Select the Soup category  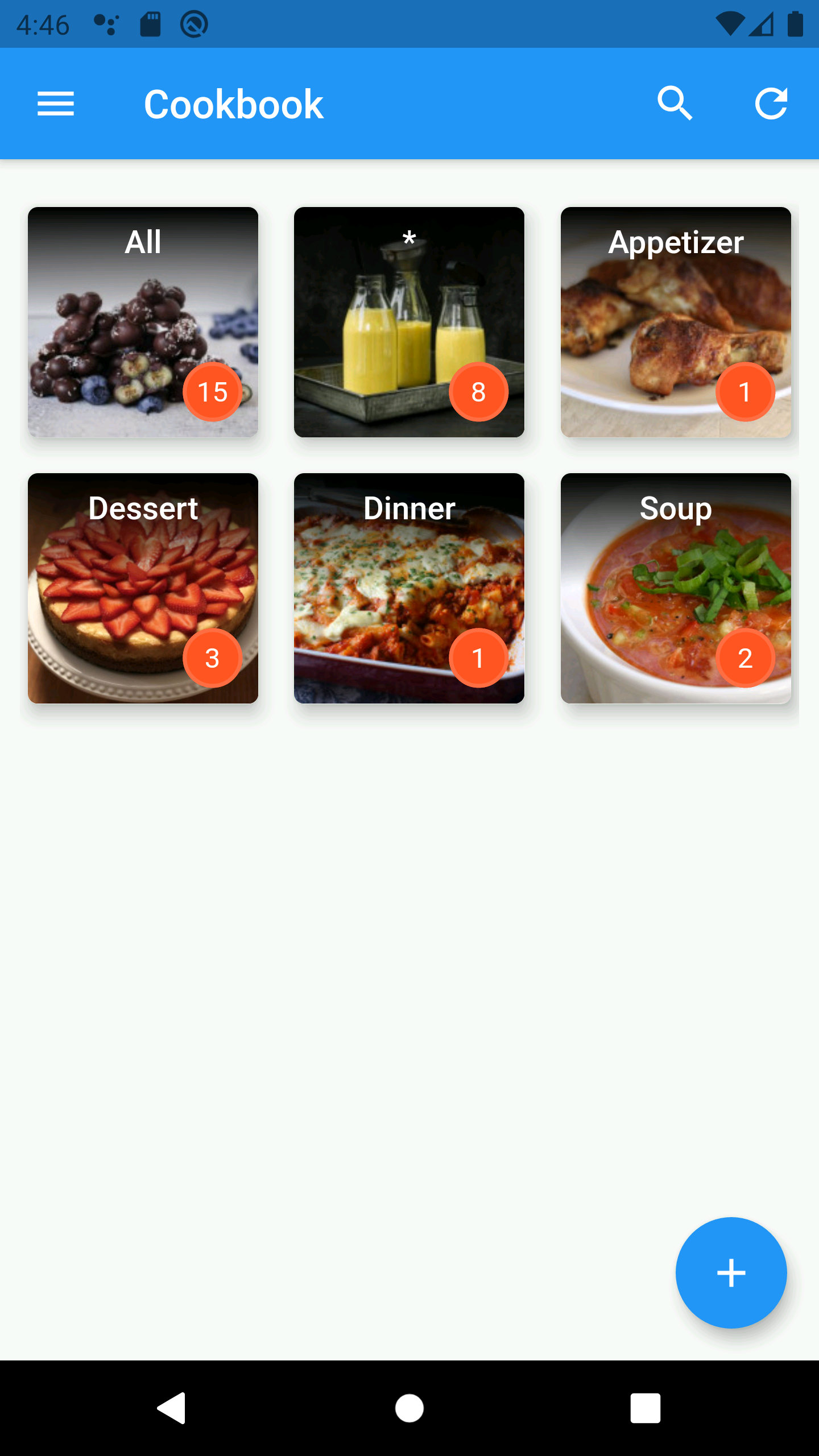(x=676, y=588)
